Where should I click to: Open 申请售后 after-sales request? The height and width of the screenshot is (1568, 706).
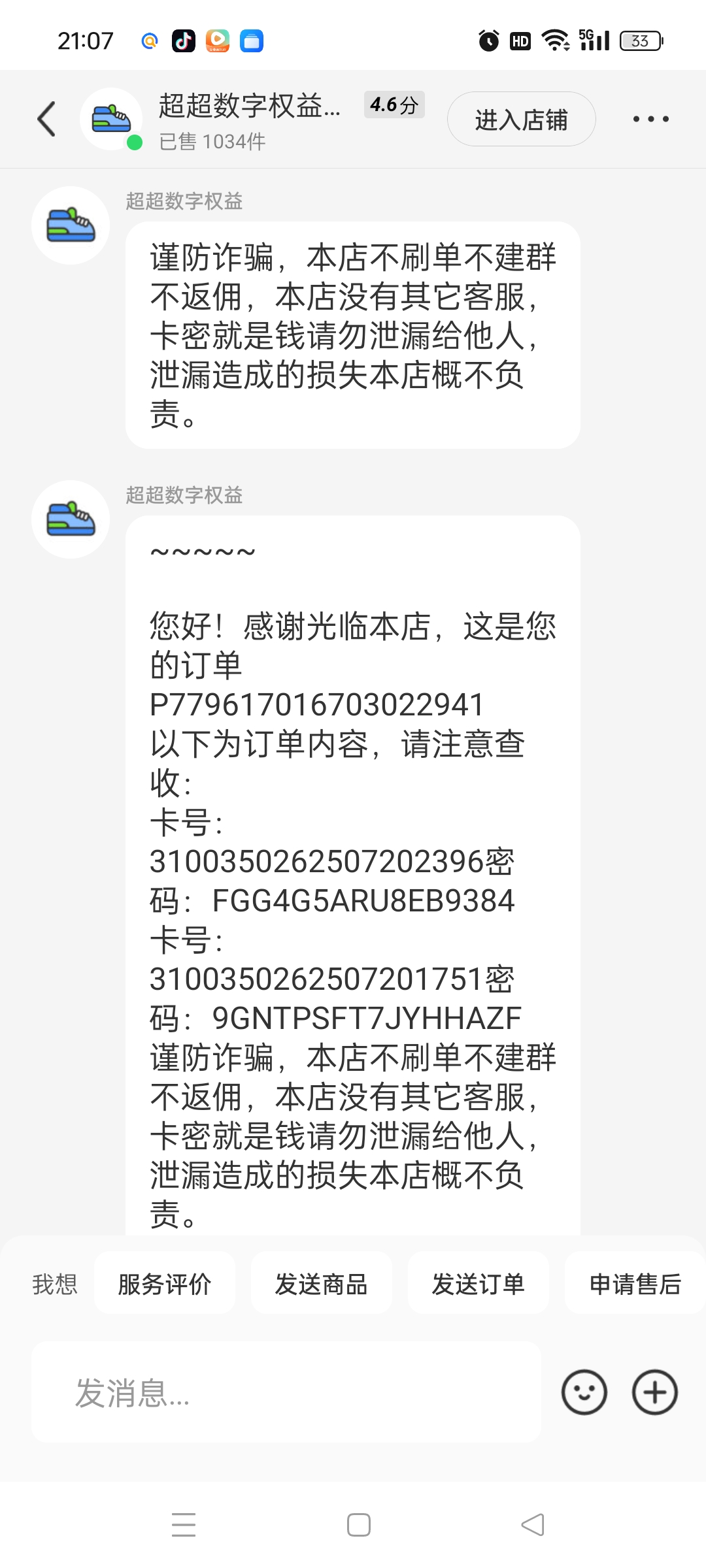point(635,1284)
